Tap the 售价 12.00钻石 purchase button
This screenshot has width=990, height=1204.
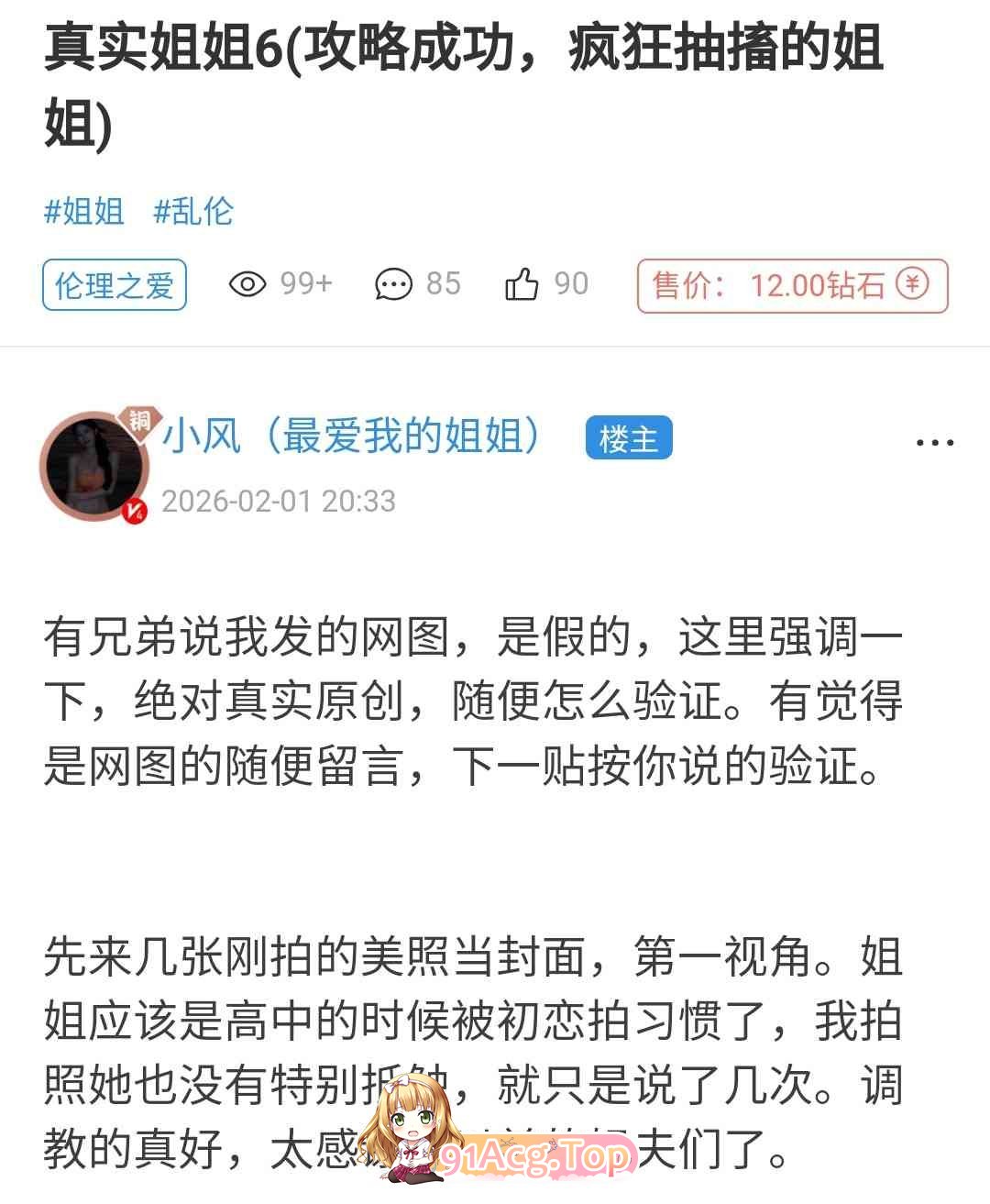coord(792,285)
